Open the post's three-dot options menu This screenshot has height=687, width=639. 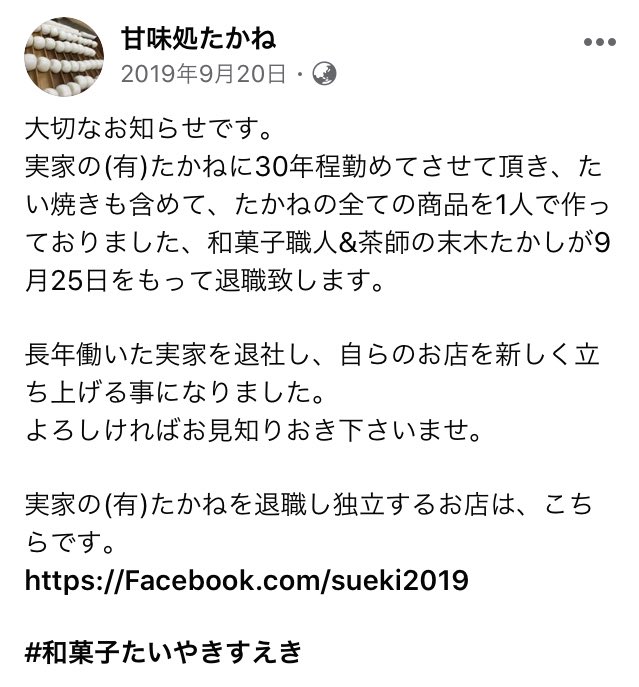coord(599,42)
